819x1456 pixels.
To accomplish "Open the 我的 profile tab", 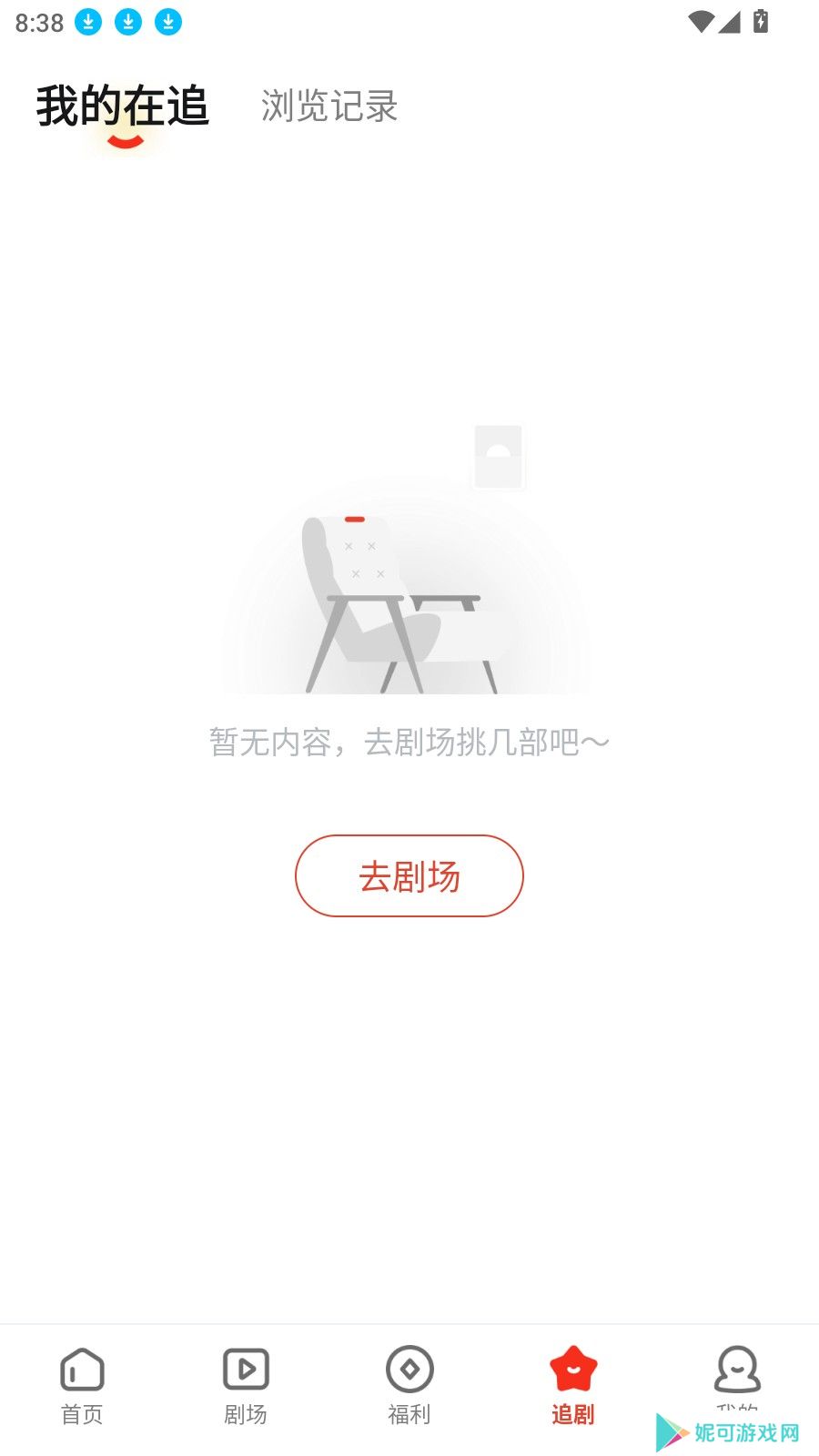I will click(737, 1376).
